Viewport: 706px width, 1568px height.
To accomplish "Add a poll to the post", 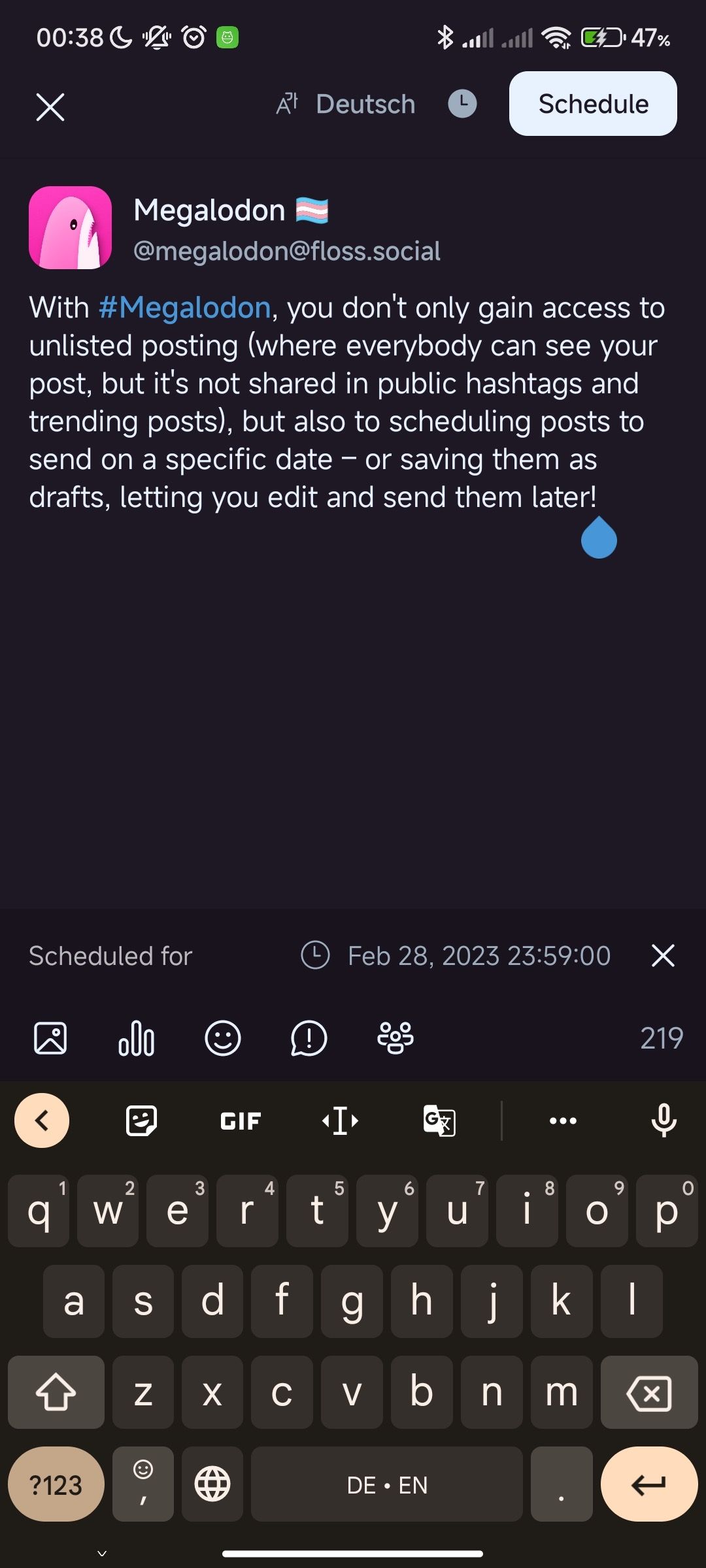I will (x=135, y=1039).
